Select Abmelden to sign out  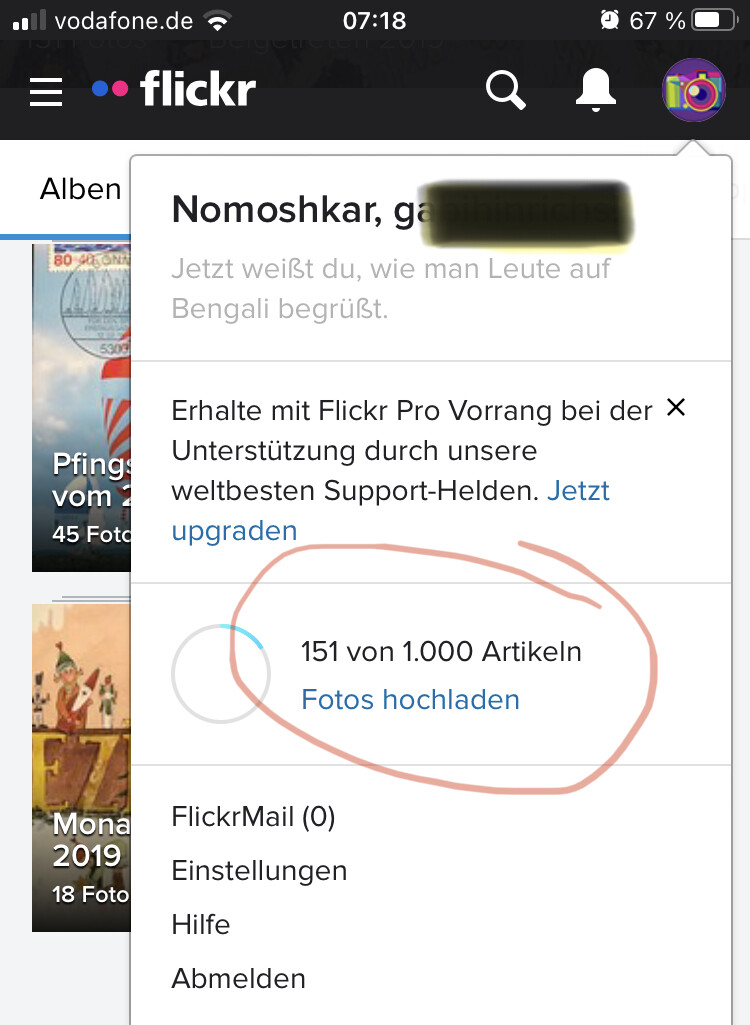(x=238, y=978)
